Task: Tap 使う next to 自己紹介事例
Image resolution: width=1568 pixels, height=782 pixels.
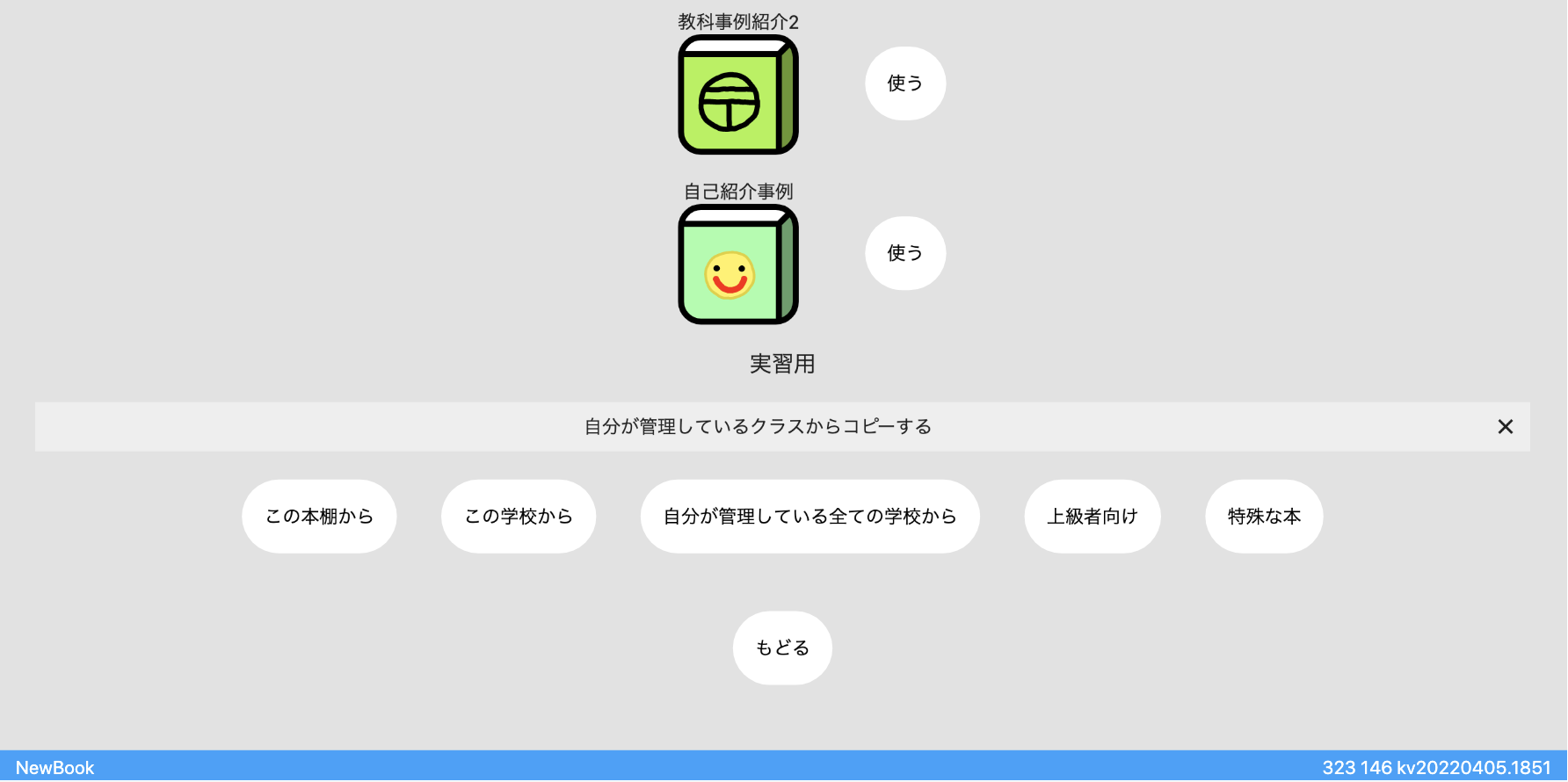Action: click(x=904, y=253)
